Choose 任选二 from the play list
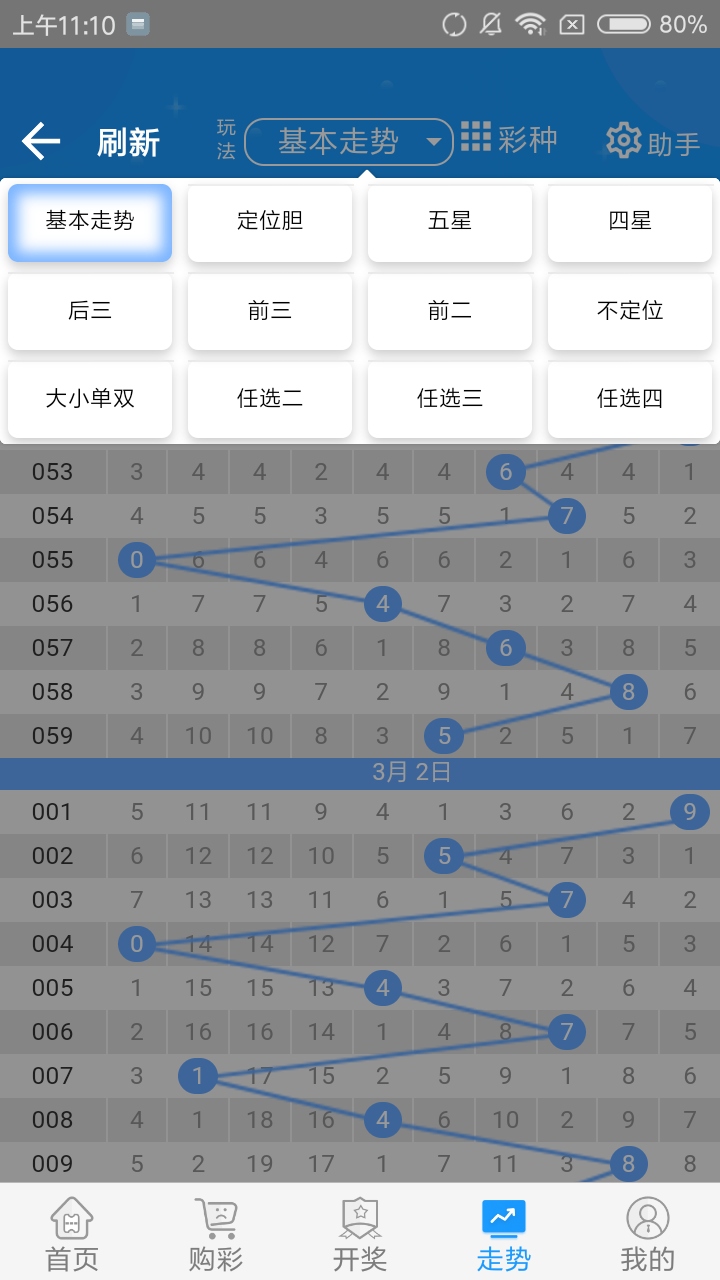The width and height of the screenshot is (720, 1280). (269, 399)
